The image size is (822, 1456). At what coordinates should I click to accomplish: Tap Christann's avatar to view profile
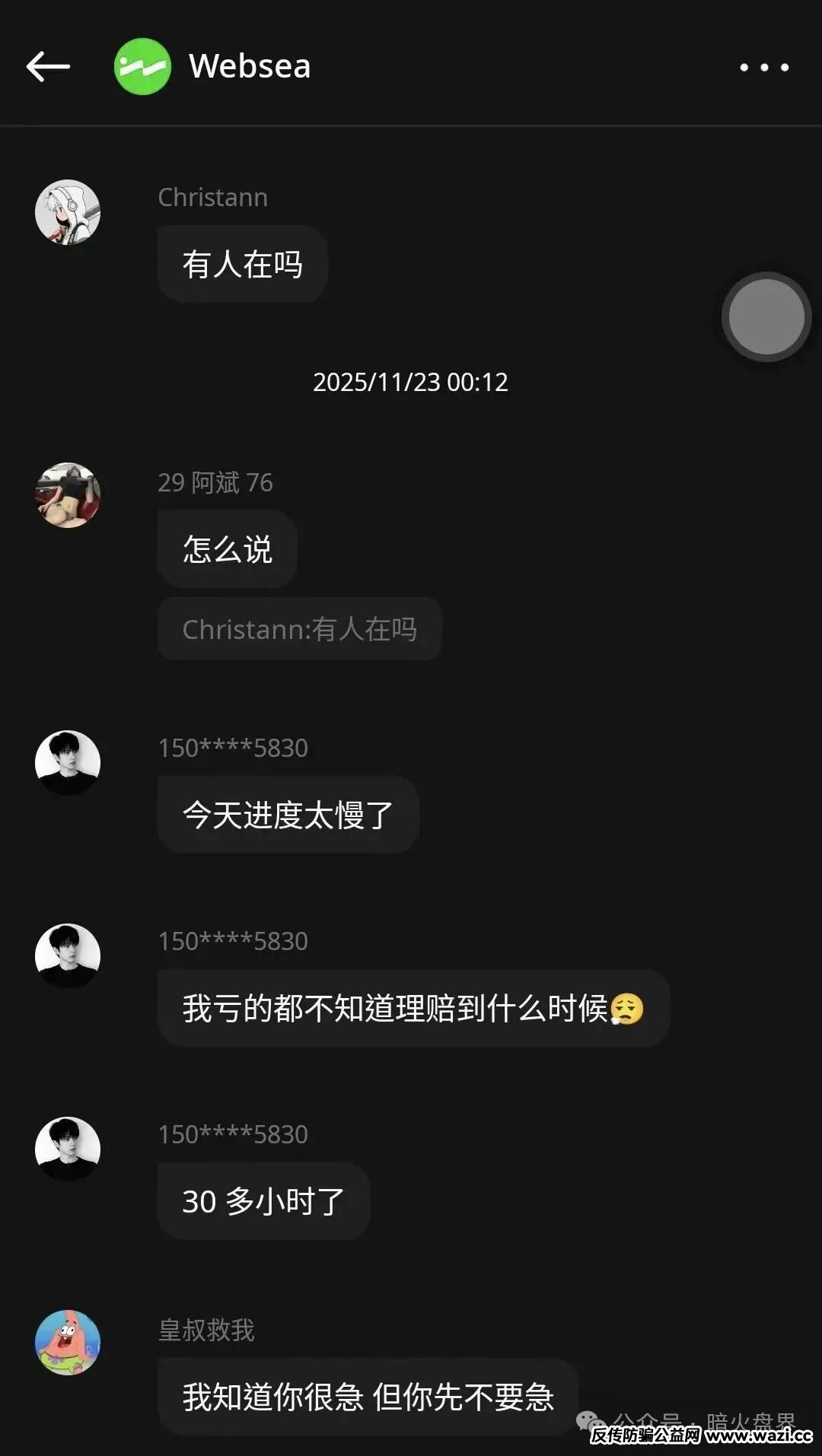click(68, 211)
